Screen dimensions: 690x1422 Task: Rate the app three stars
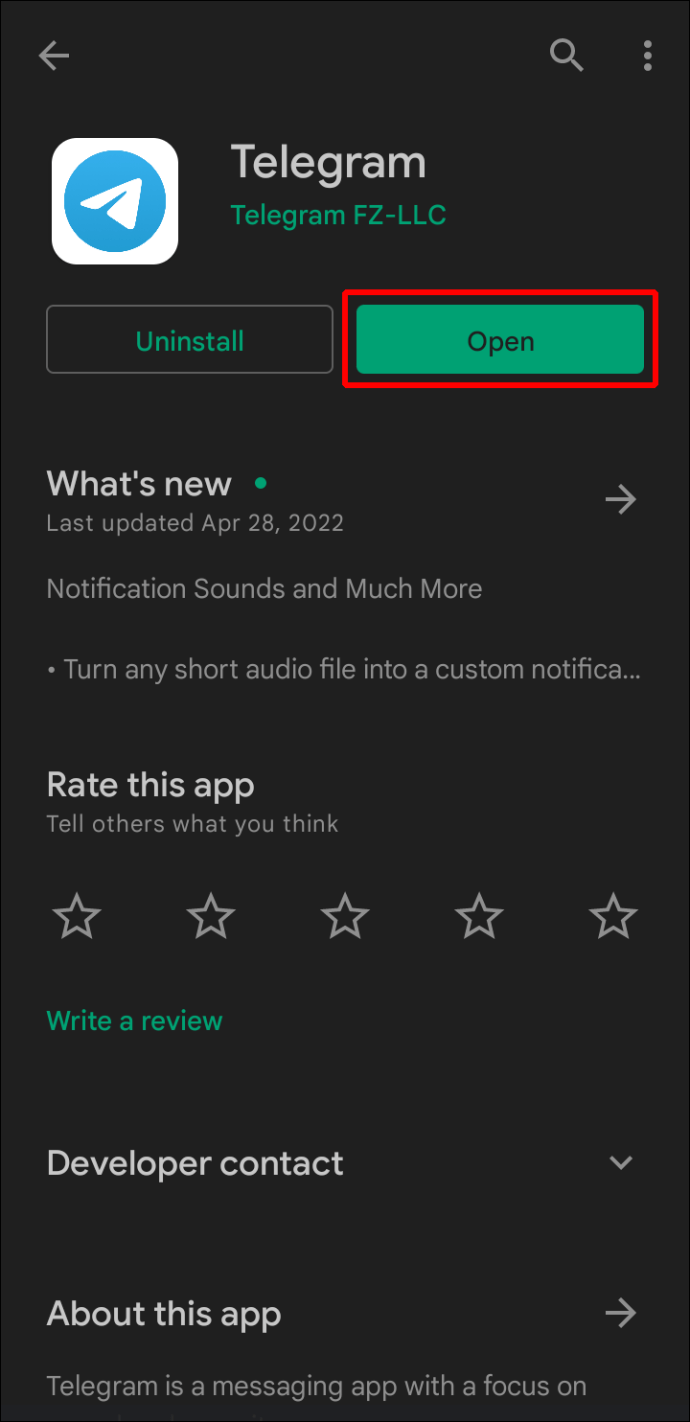tap(345, 916)
